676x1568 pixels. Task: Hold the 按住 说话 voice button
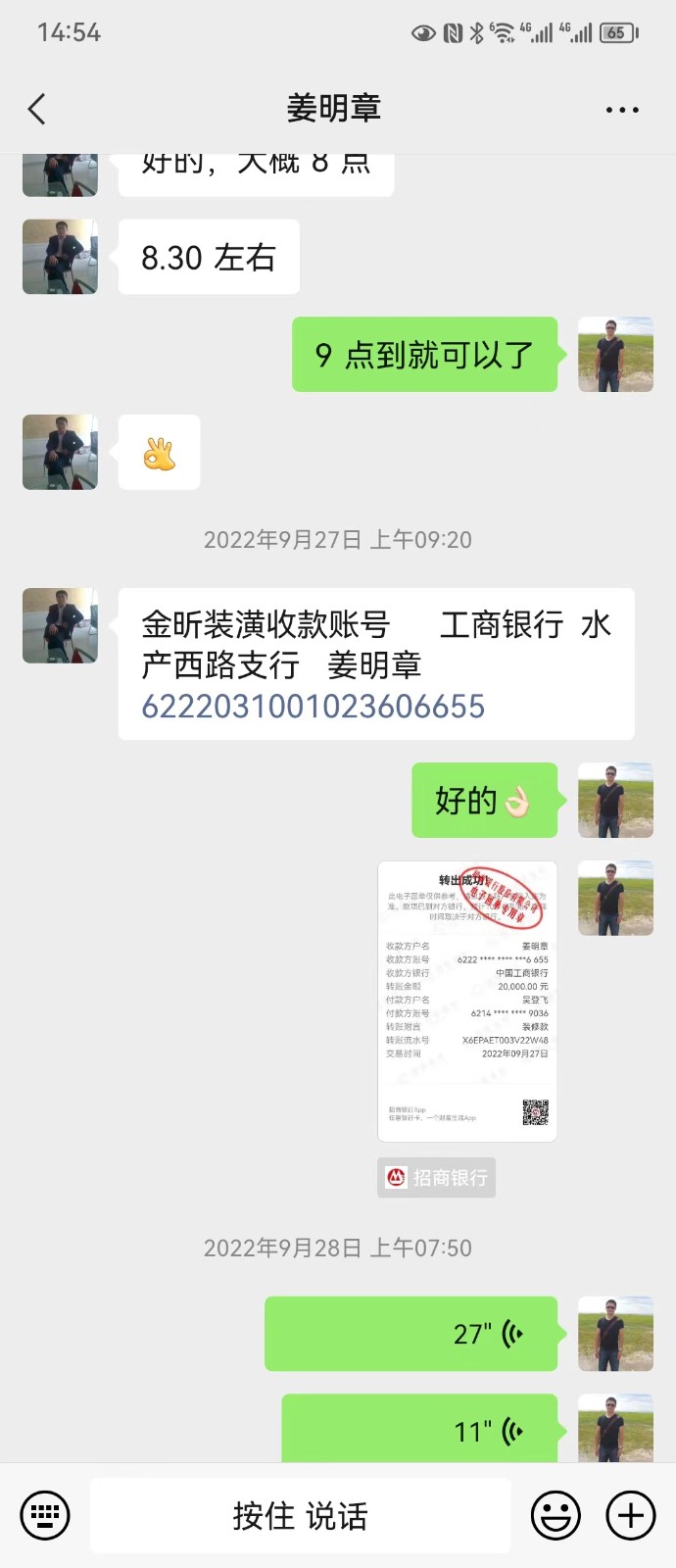coord(300,1516)
